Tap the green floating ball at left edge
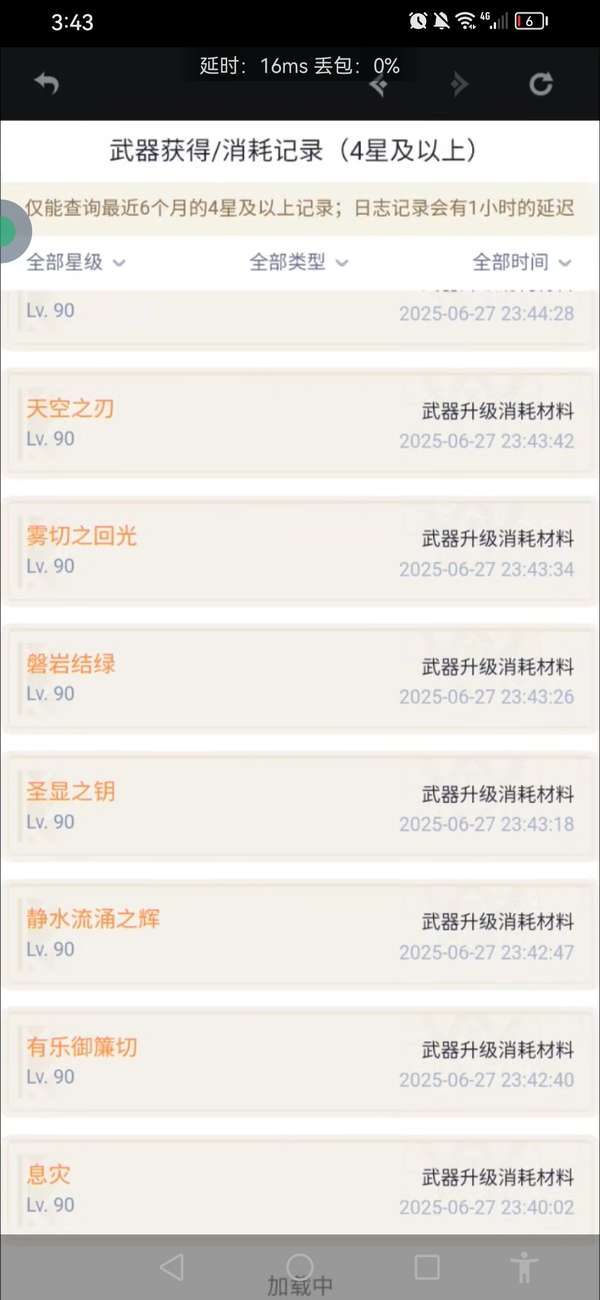This screenshot has width=600, height=1300. (x=10, y=232)
